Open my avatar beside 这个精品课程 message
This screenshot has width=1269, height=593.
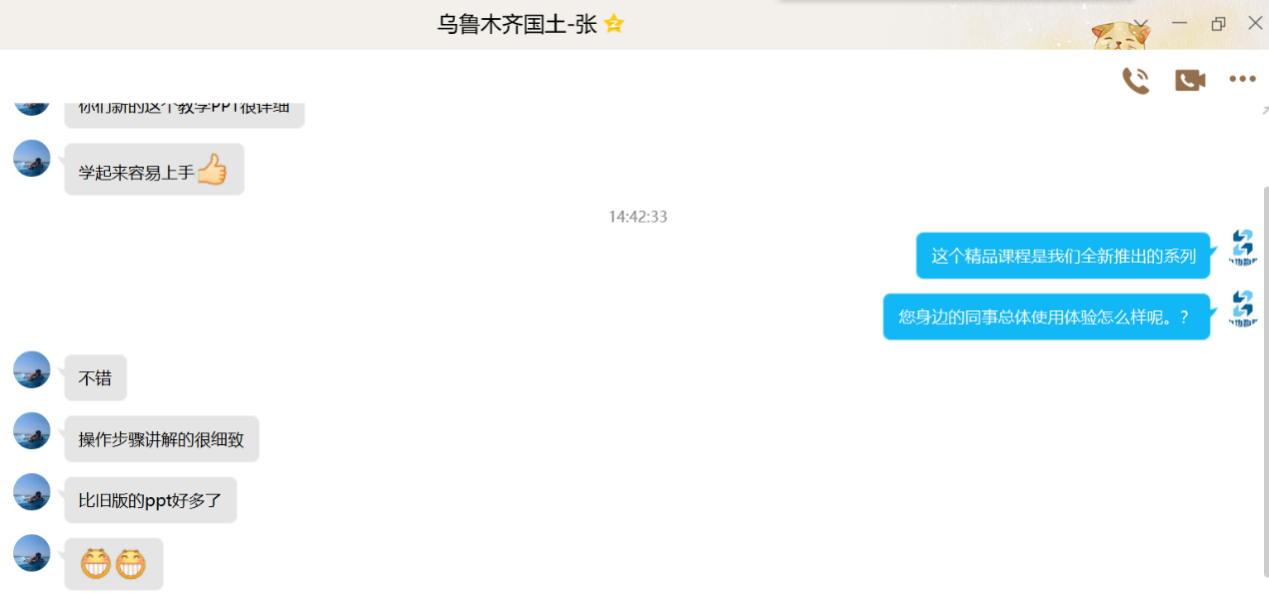pyautogui.click(x=1242, y=248)
